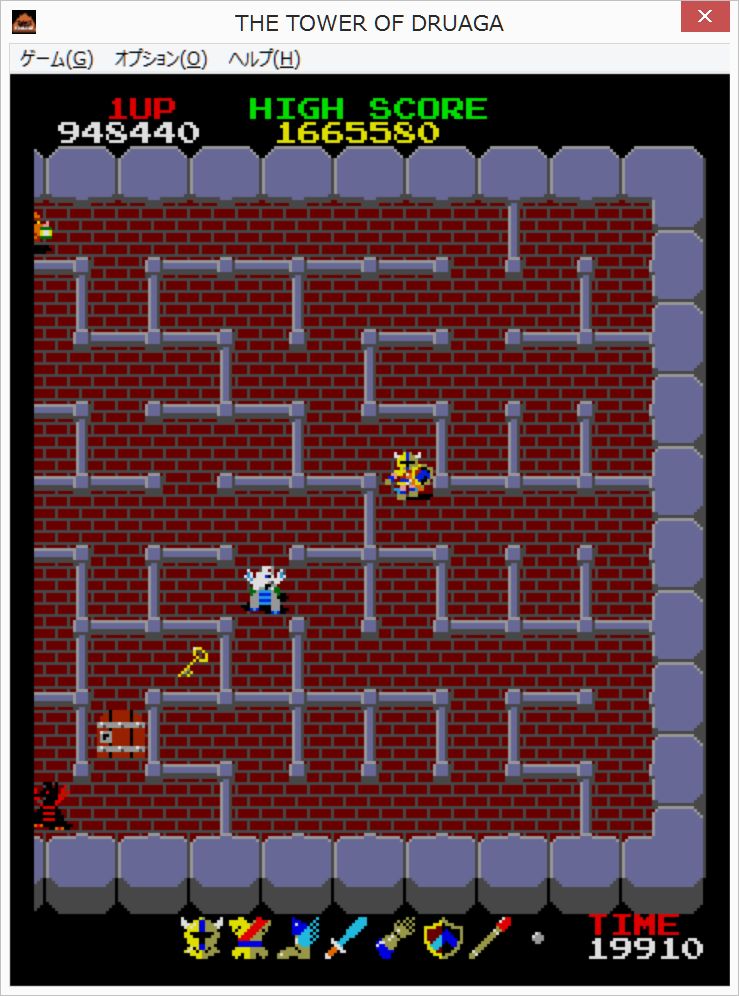Viewport: 739px width, 996px height.
Task: Open the オプション(O) menu
Action: (x=160, y=59)
